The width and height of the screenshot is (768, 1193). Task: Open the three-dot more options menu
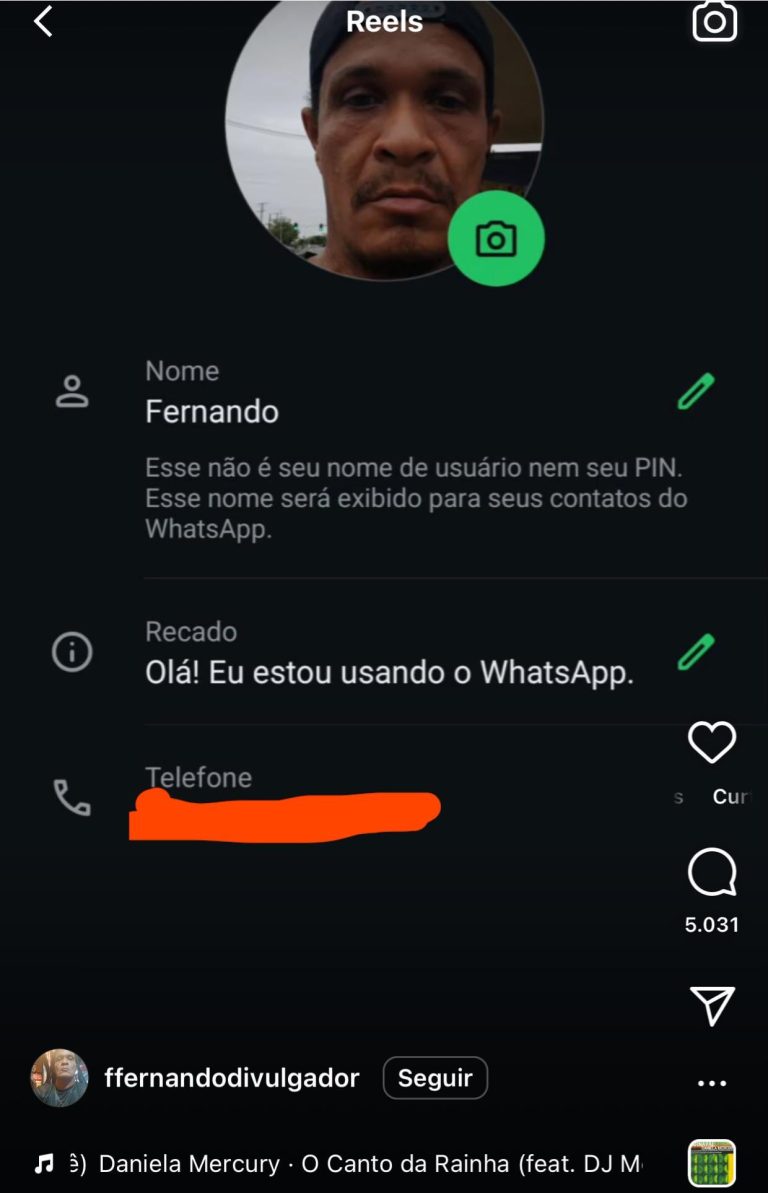click(712, 1083)
